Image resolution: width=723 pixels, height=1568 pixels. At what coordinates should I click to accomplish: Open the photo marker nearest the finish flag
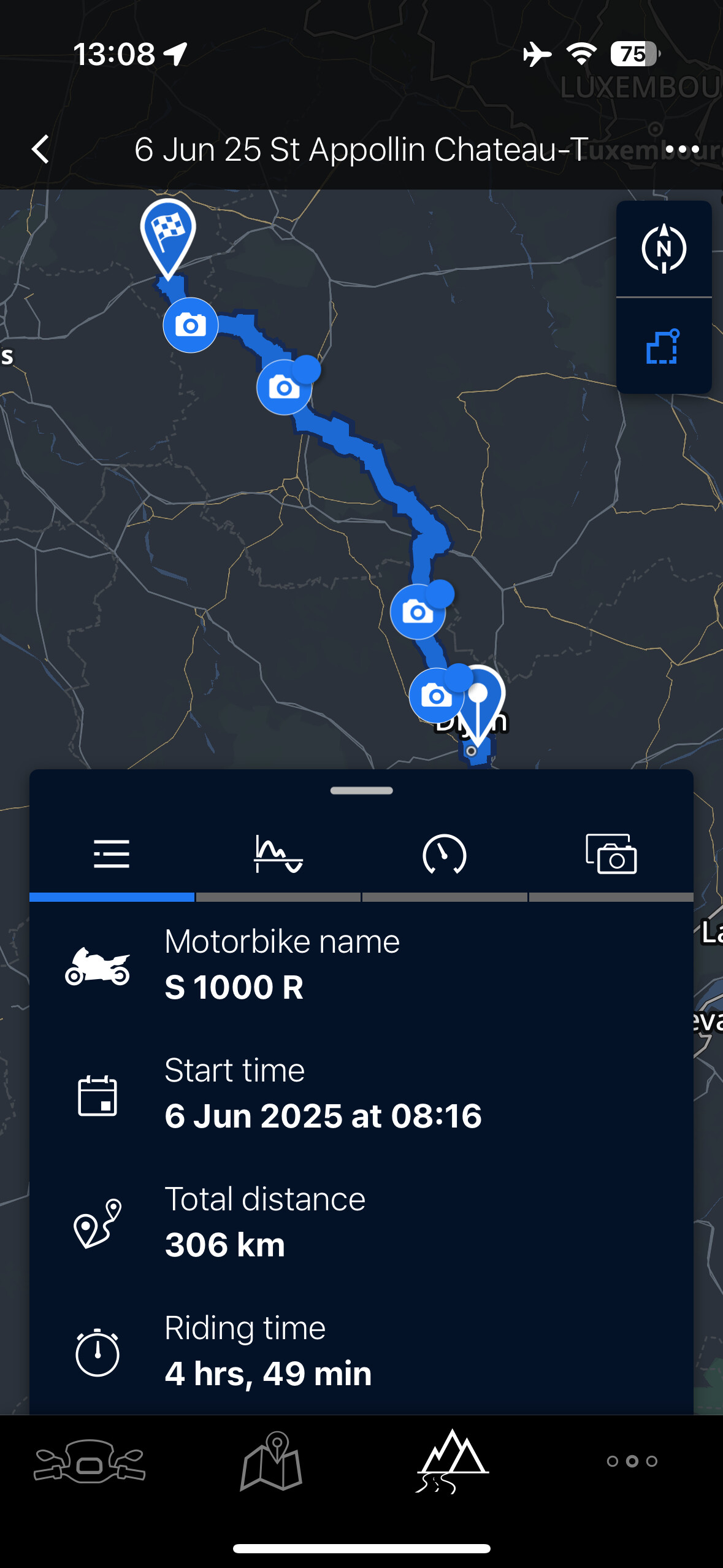[191, 325]
